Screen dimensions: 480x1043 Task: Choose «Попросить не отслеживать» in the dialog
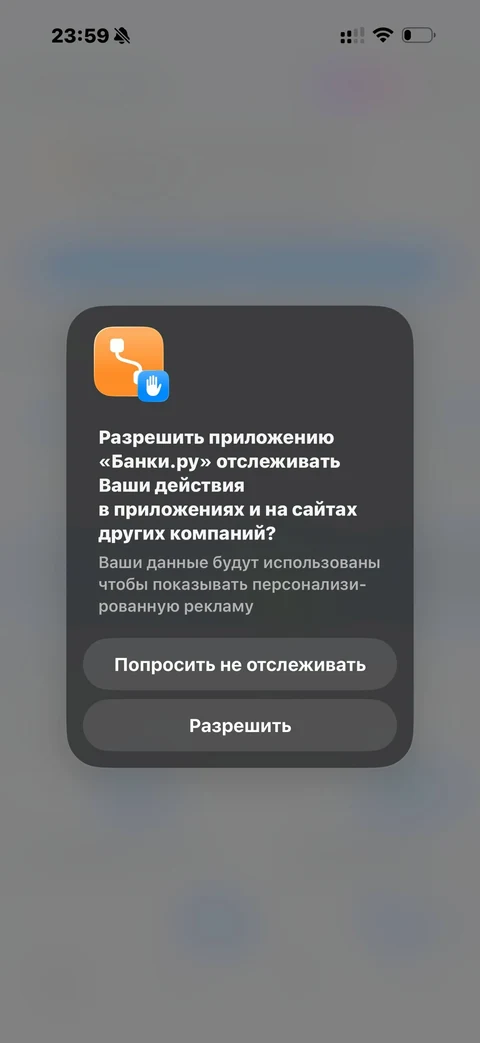point(240,664)
